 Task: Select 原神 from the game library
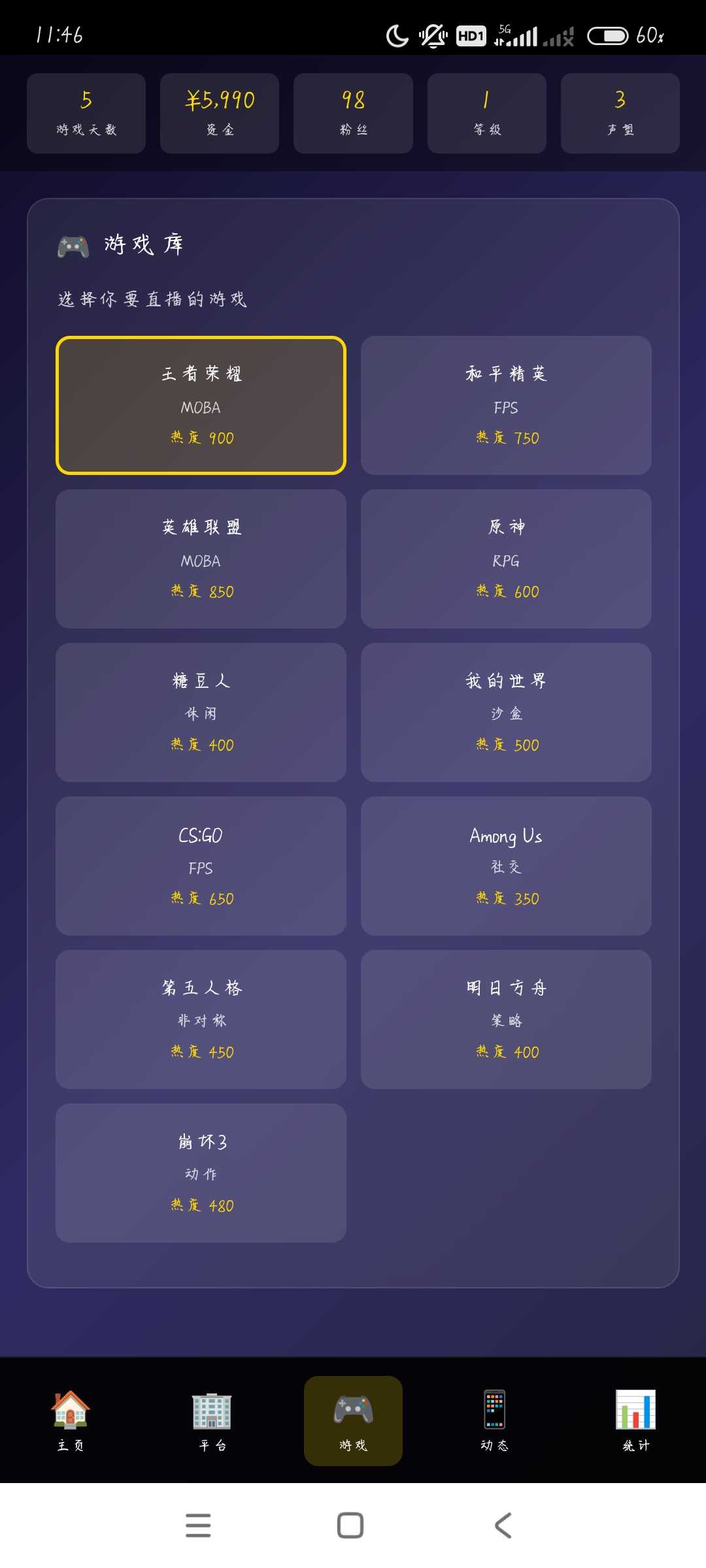click(506, 559)
